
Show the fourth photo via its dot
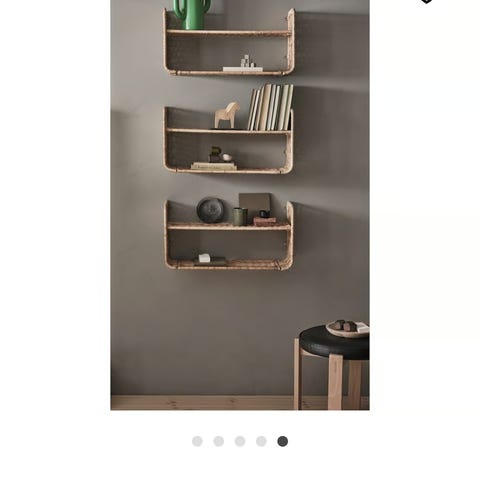[x=261, y=441]
